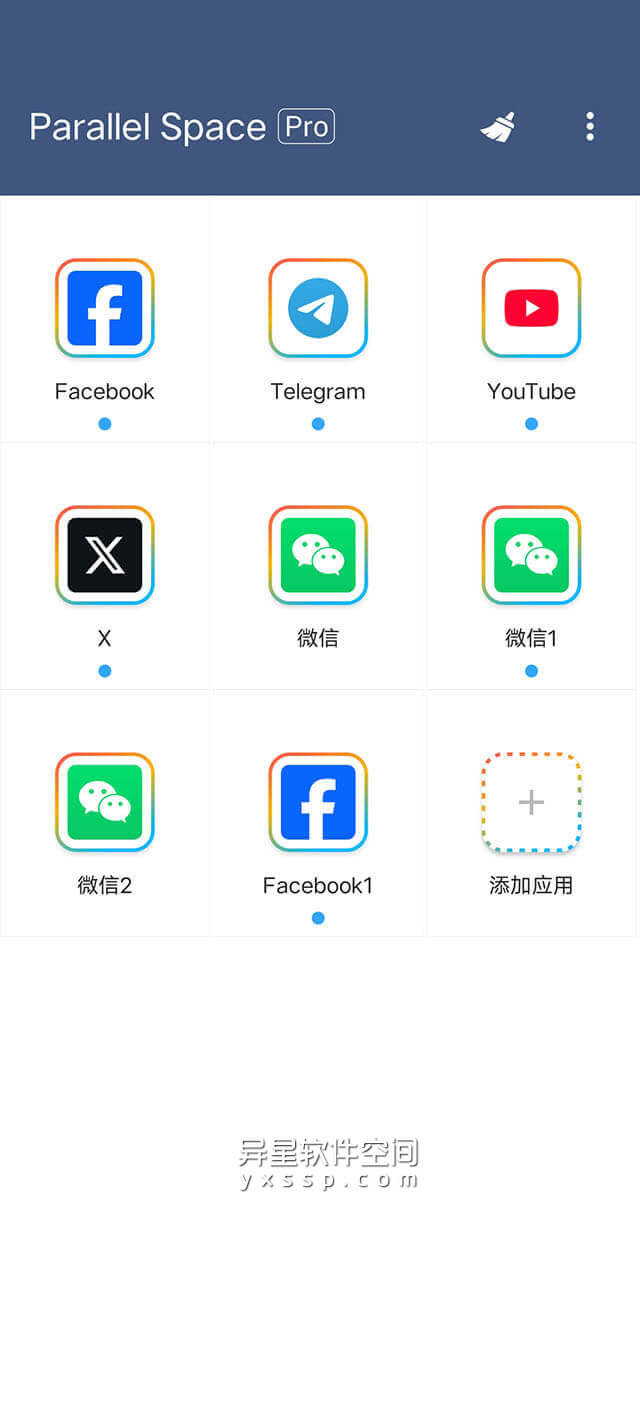Screen dimensions: 640x1422
Task: Open the 微信 clone
Action: tap(318, 555)
